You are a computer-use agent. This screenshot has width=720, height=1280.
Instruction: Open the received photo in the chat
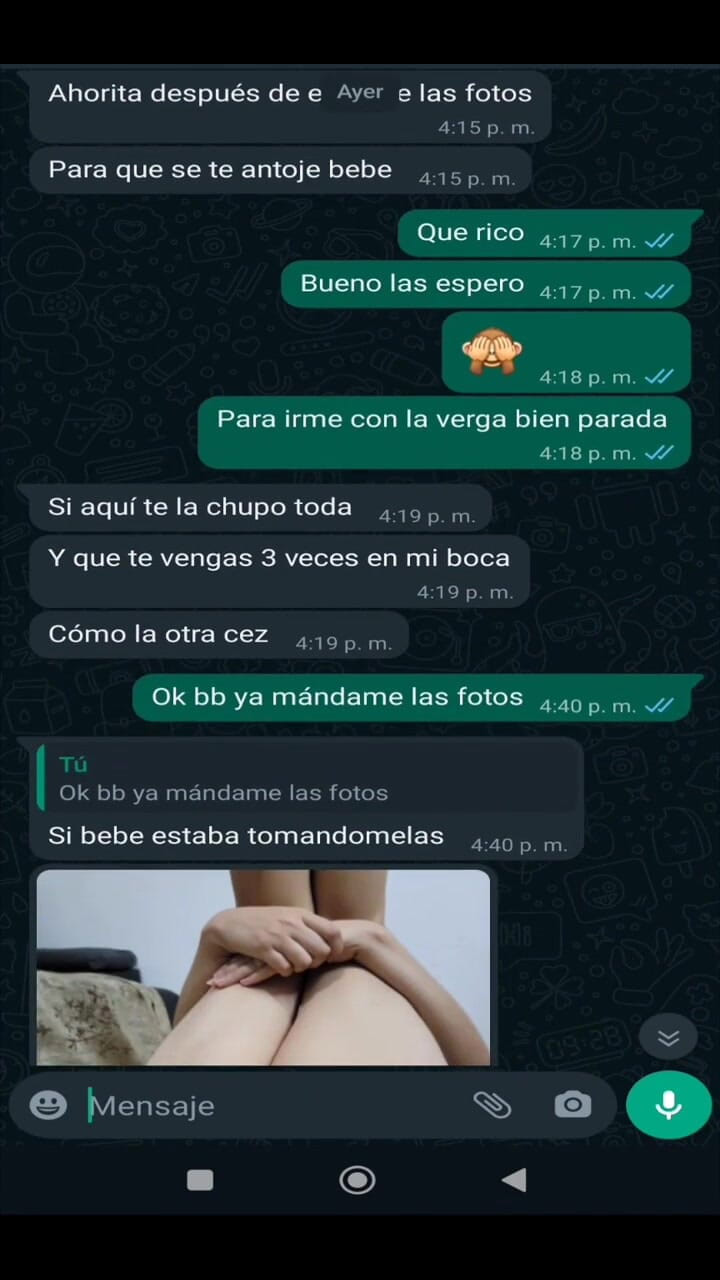click(x=263, y=967)
